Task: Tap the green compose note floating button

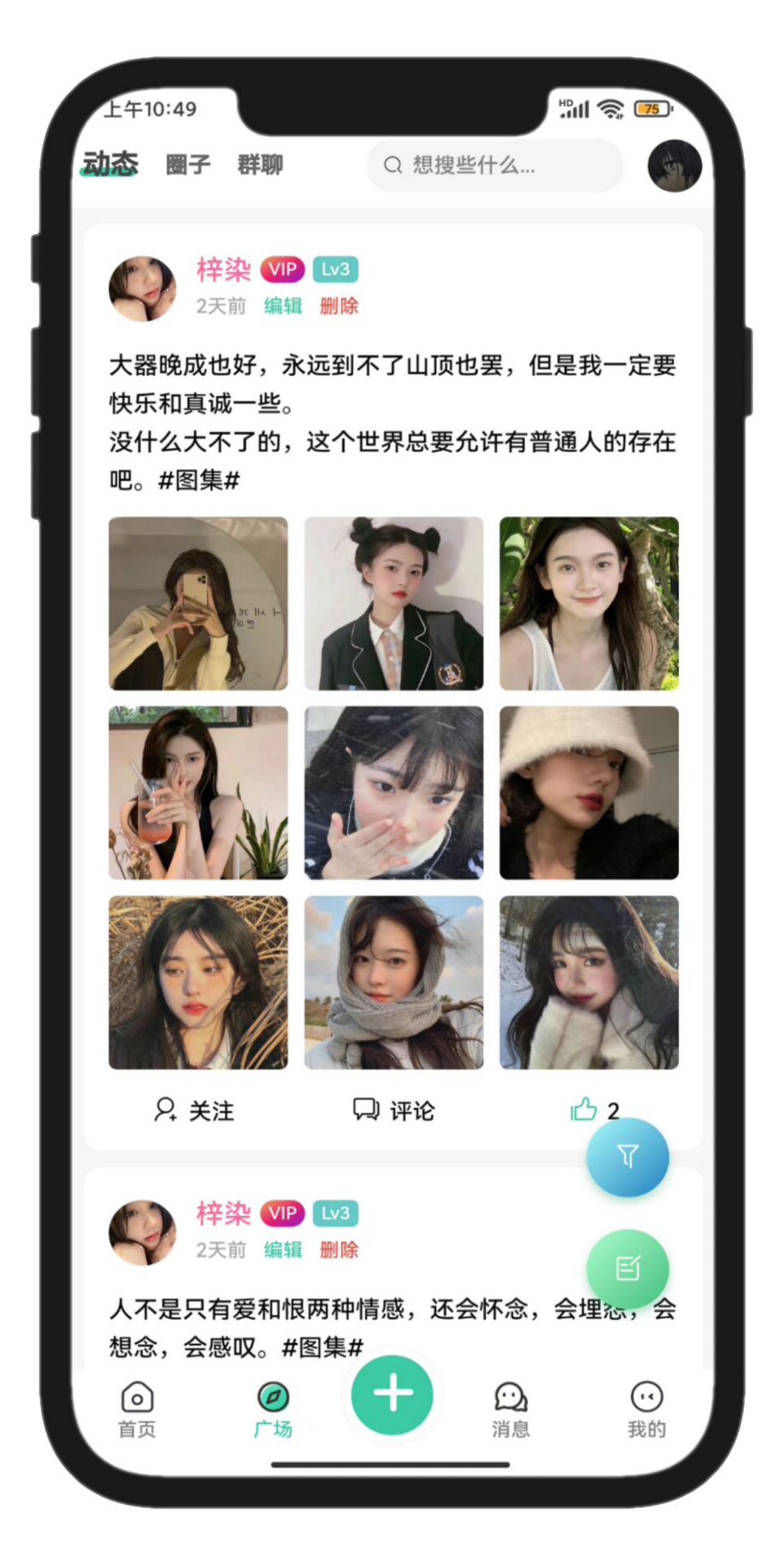Action: click(628, 1268)
